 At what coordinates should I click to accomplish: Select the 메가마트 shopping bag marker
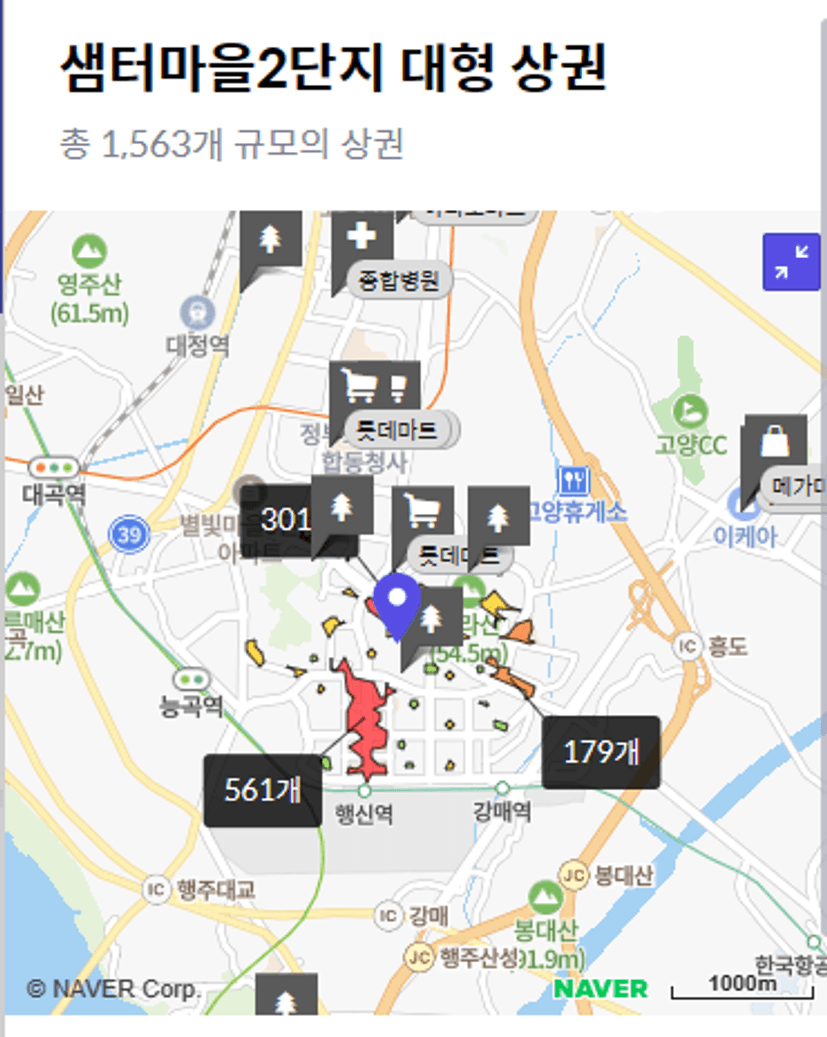point(775,443)
